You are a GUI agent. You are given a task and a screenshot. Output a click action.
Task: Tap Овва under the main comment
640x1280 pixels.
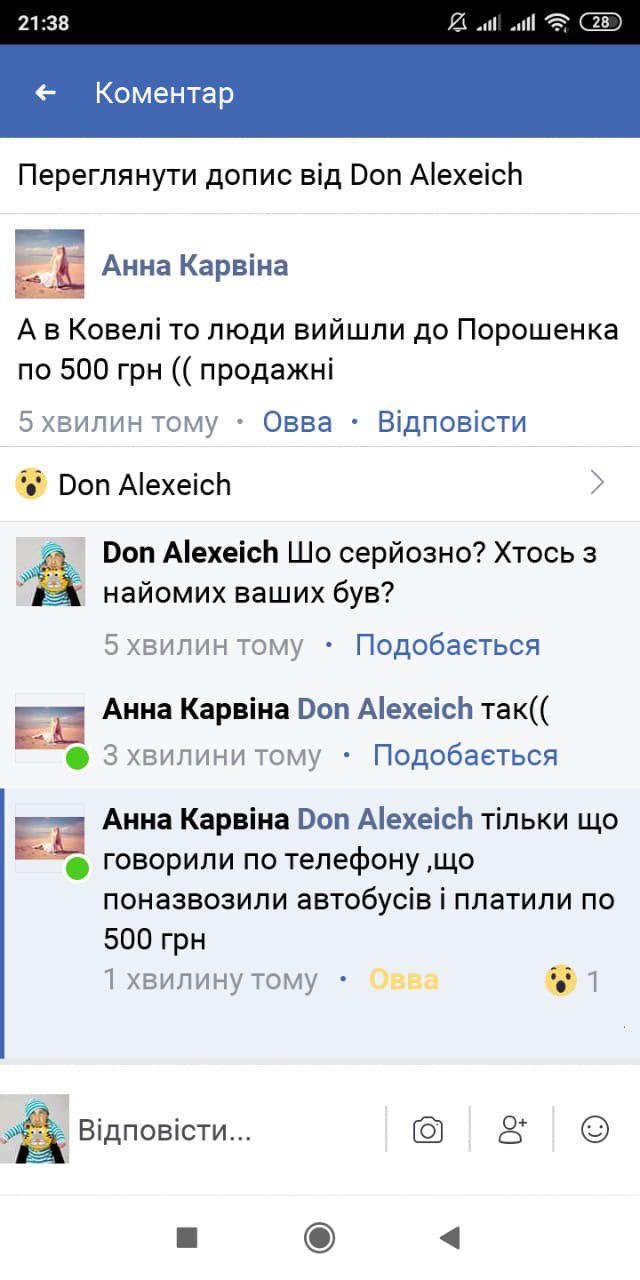[x=297, y=422]
